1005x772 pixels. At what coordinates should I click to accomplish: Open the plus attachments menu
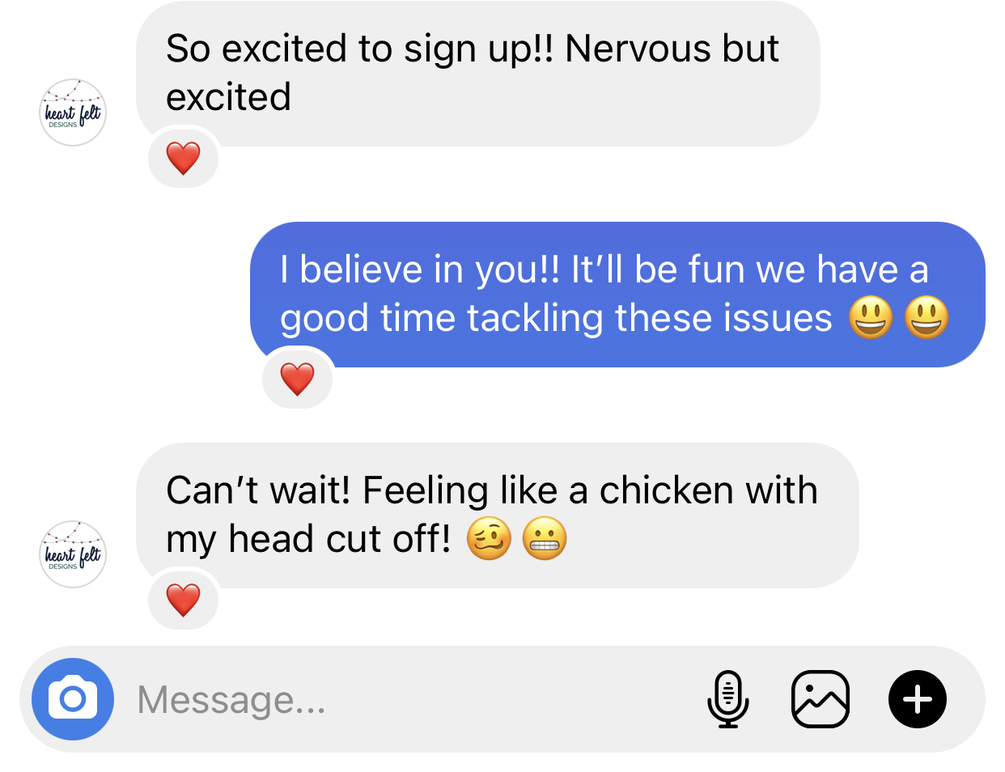917,699
